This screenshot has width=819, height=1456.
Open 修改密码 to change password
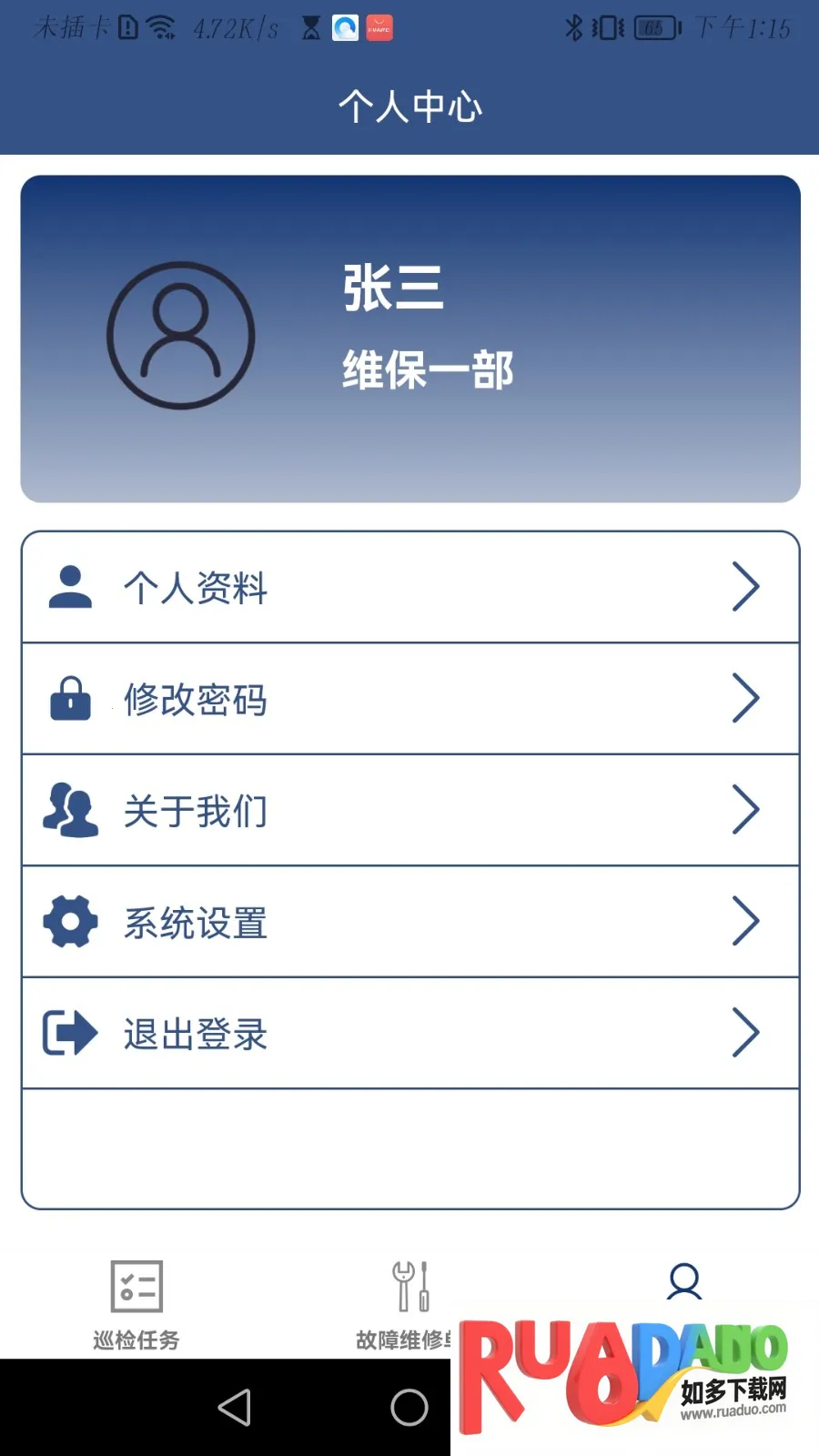tap(409, 699)
